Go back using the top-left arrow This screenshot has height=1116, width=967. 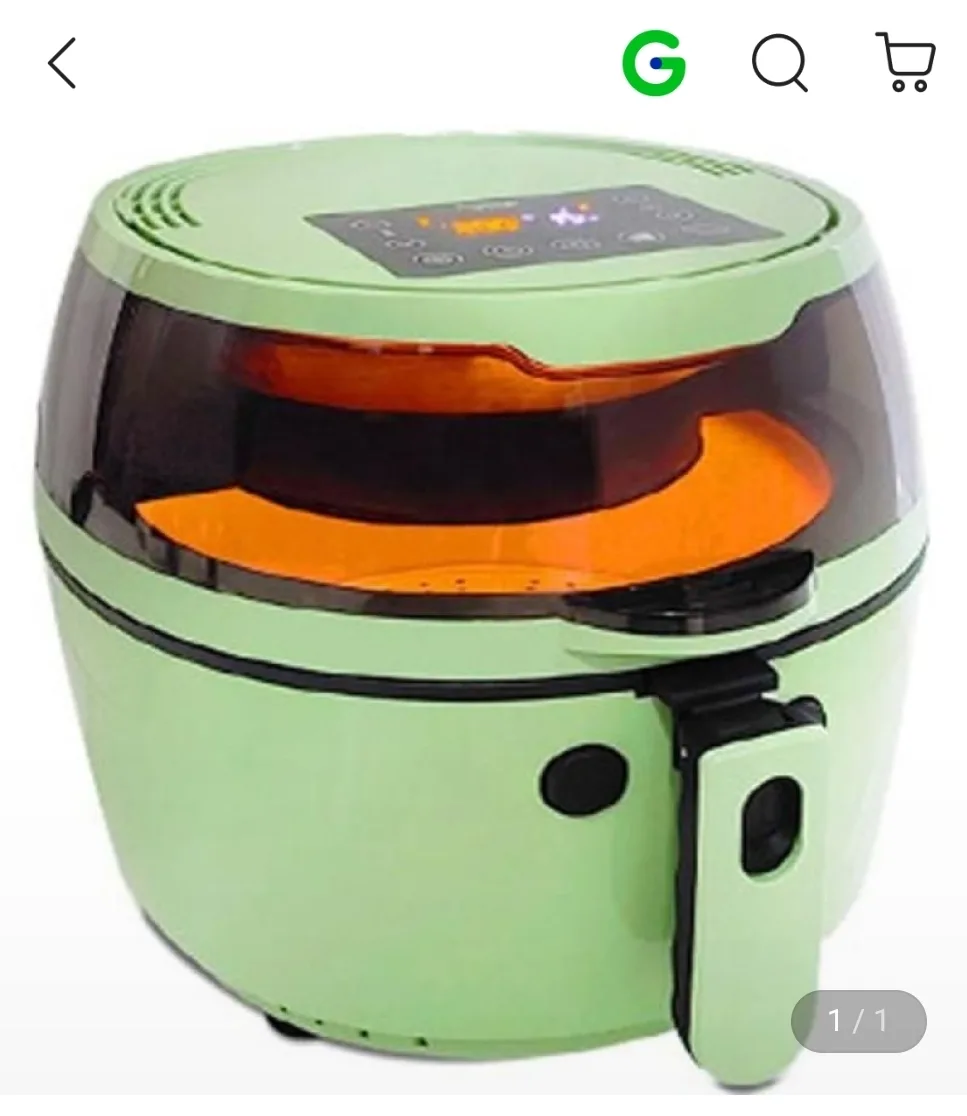62,63
